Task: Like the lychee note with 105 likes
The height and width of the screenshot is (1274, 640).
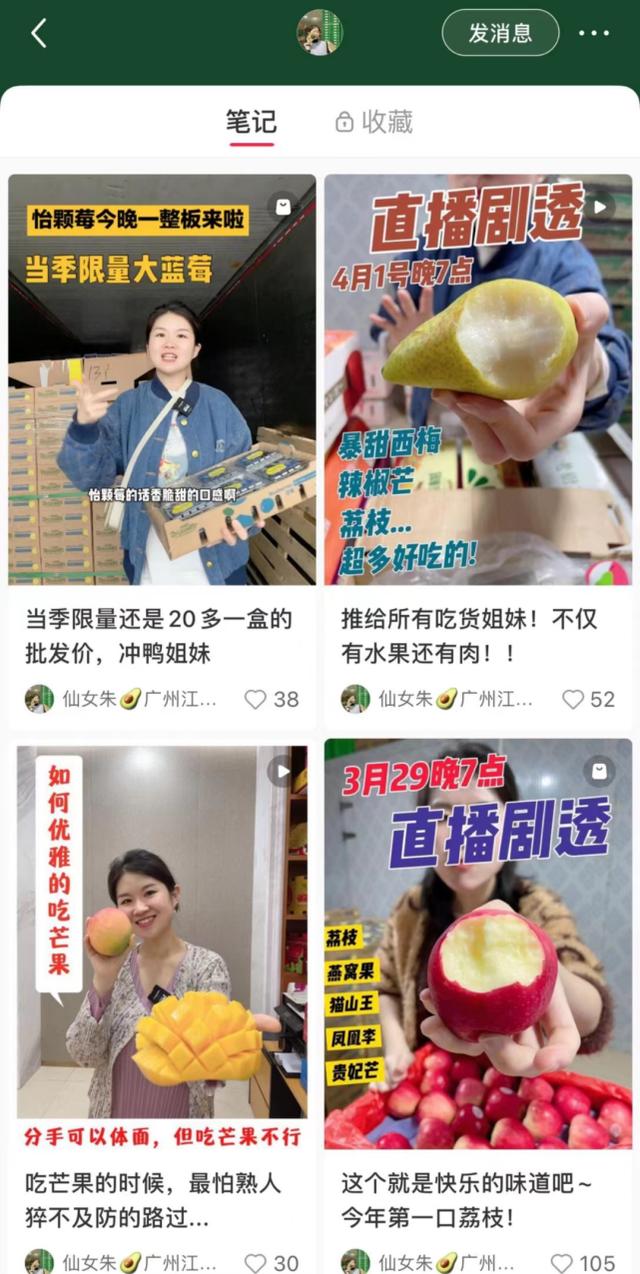Action: pos(563,1262)
